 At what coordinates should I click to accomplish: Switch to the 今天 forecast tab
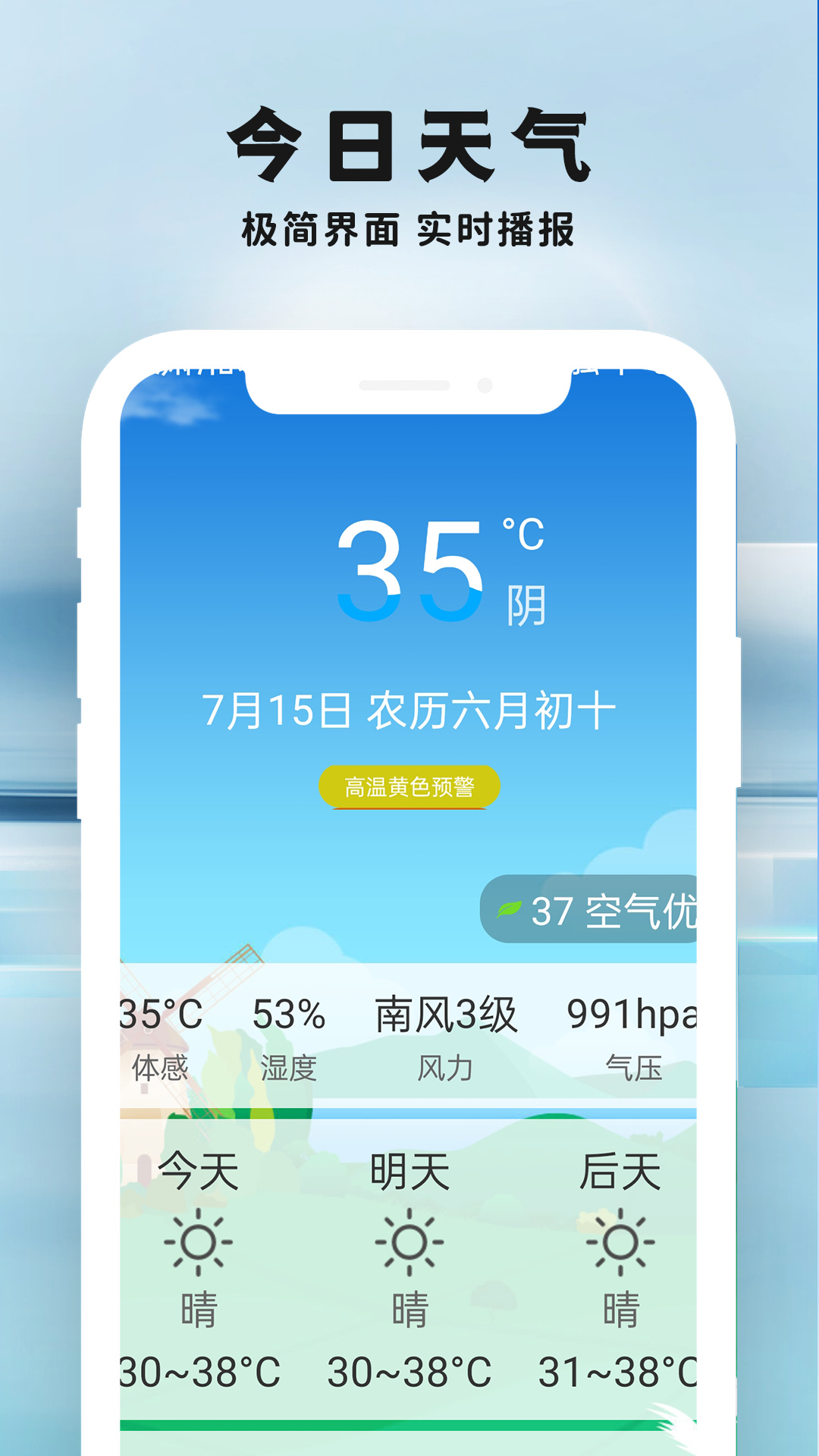coord(195,1169)
